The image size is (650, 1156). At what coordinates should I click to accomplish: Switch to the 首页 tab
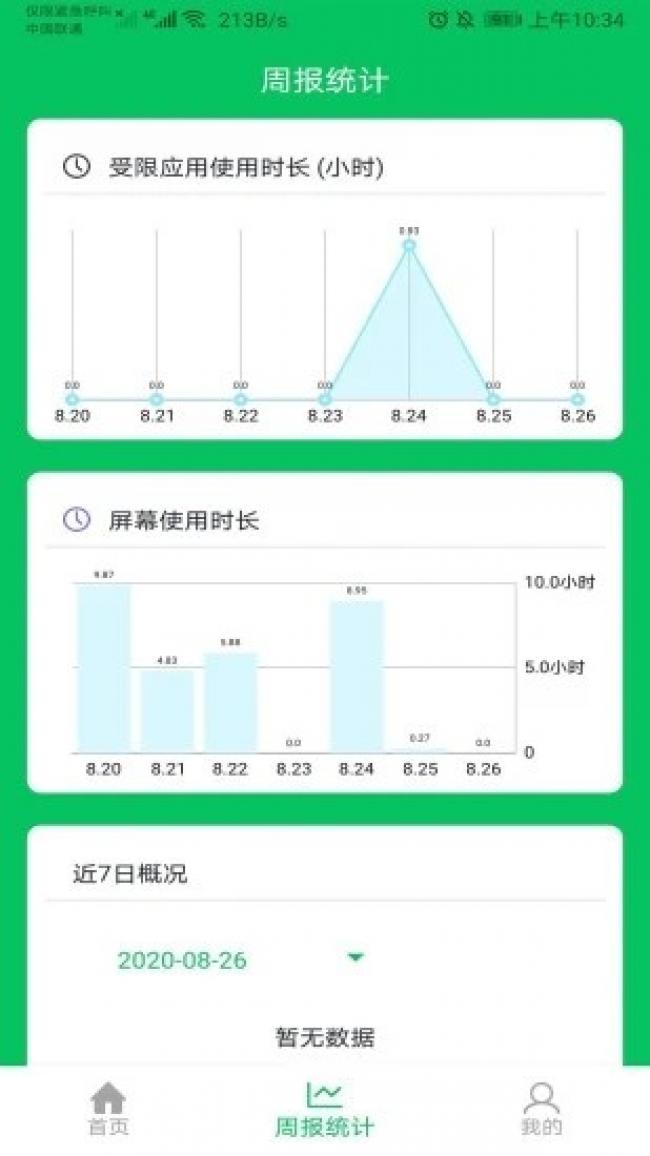tap(108, 1109)
